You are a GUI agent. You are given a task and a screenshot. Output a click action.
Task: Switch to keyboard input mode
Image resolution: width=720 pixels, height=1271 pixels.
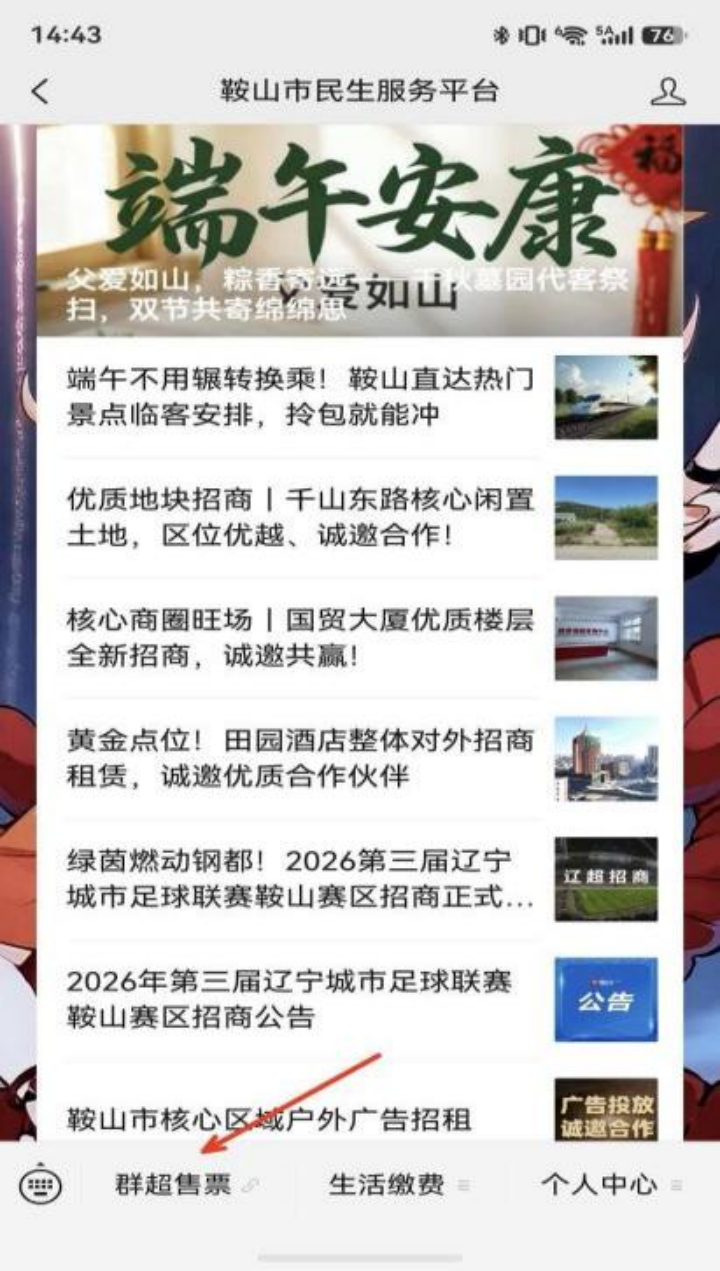tap(40, 1185)
